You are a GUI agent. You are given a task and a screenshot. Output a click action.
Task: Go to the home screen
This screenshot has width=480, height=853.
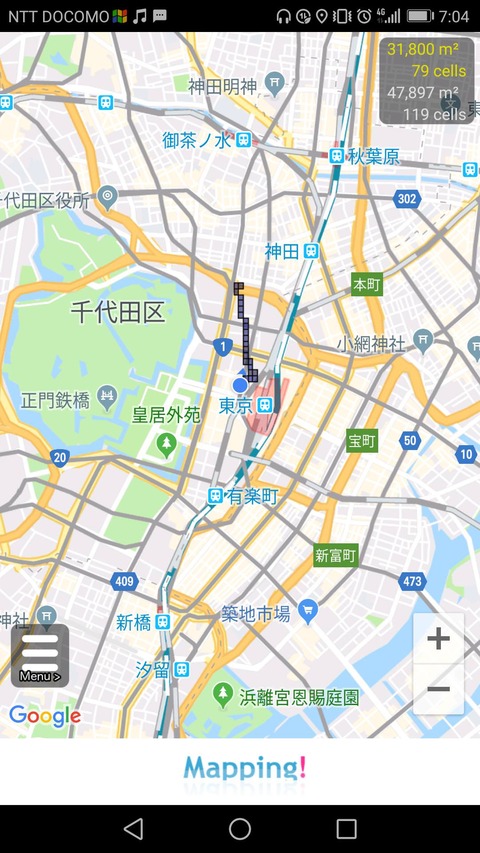[240, 829]
